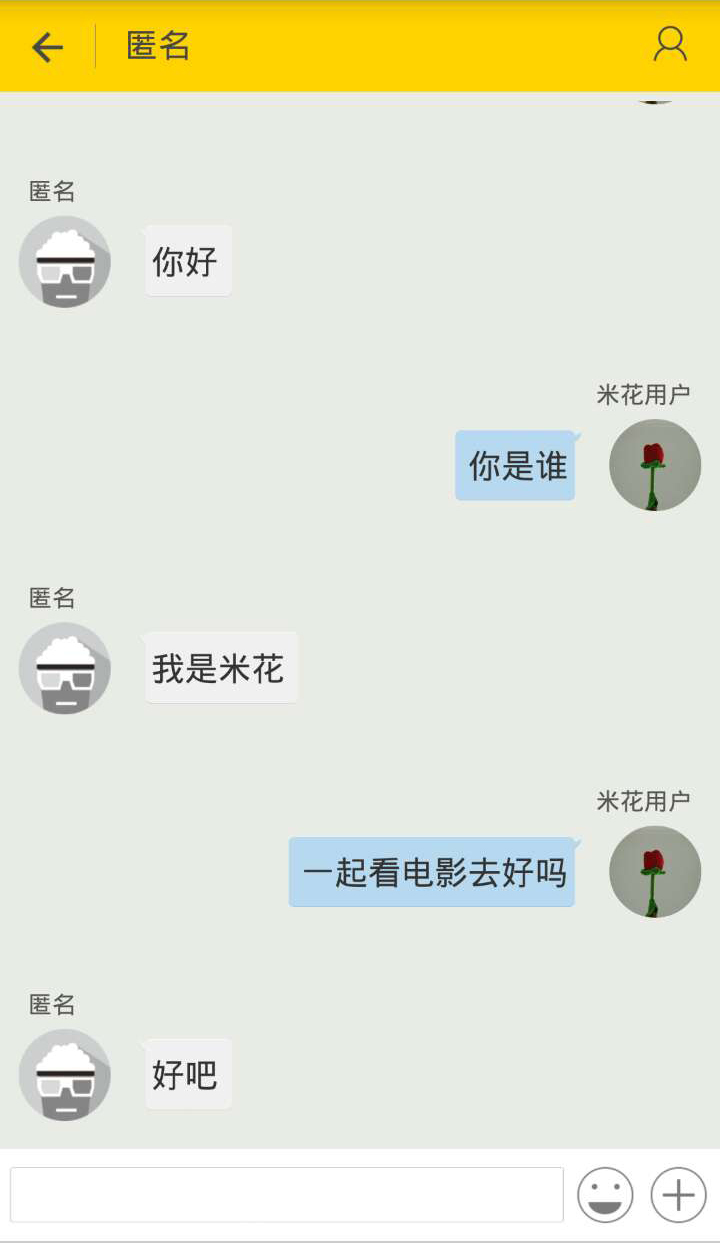Open the emoji picker
This screenshot has height=1243, width=720.
[605, 1194]
